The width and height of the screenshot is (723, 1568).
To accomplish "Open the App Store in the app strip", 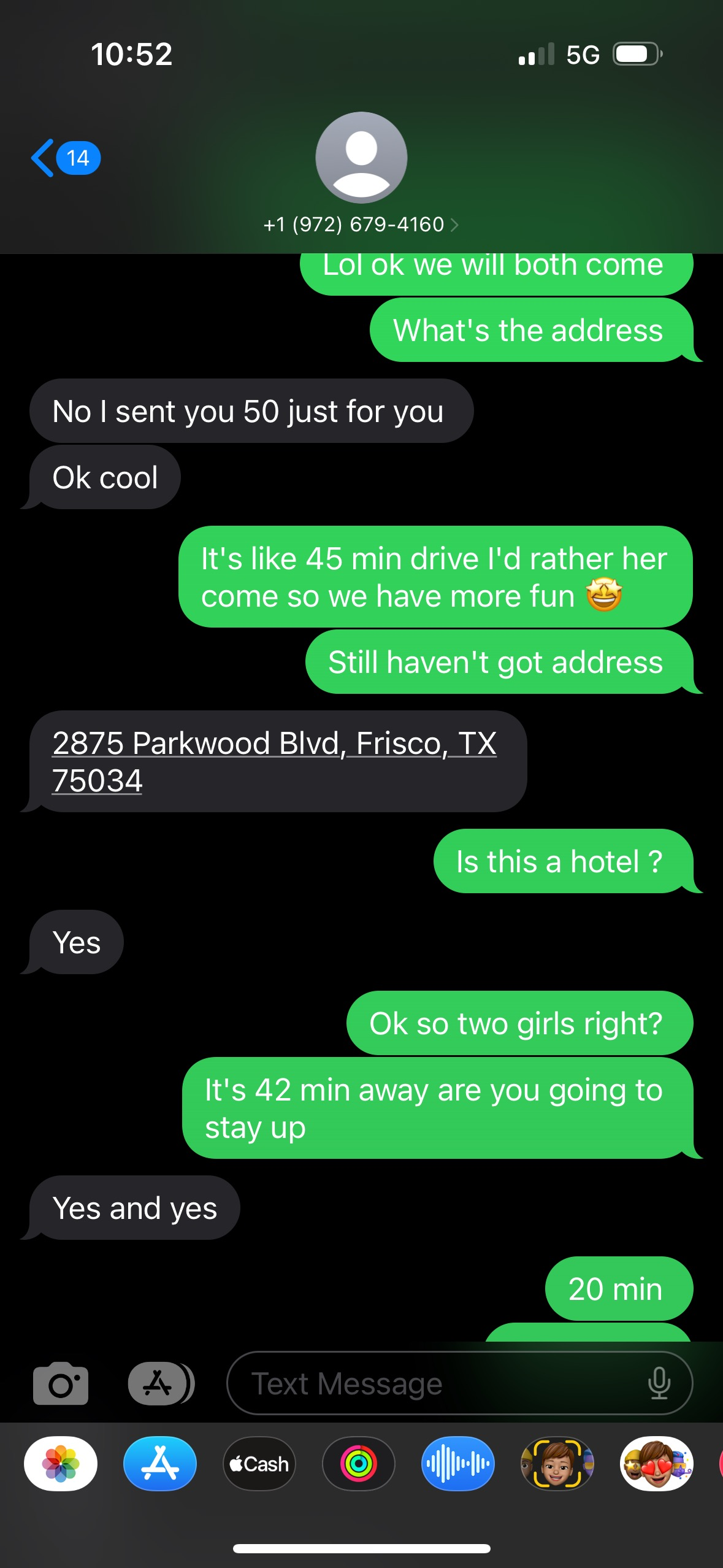I will pyautogui.click(x=160, y=1464).
